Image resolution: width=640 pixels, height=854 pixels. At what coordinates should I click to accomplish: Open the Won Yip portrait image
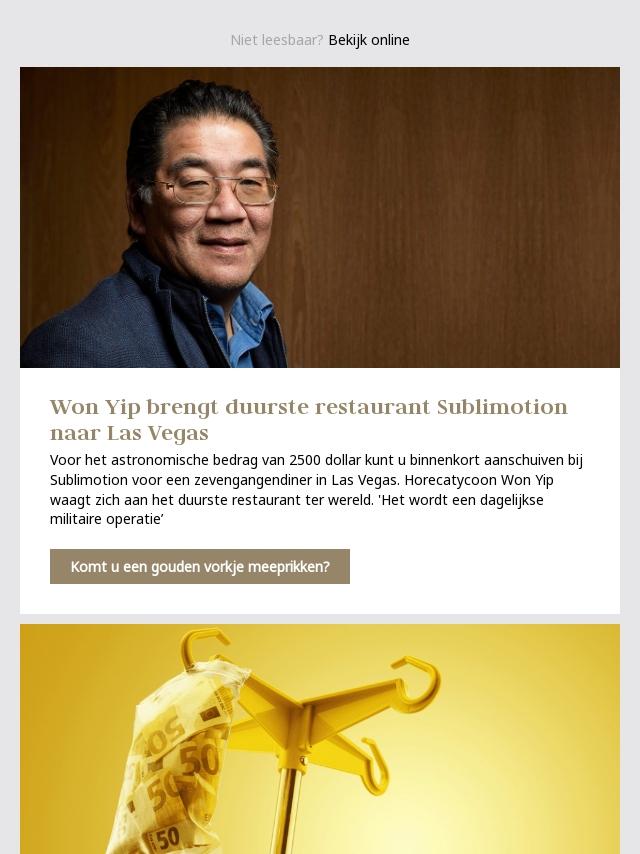[320, 217]
